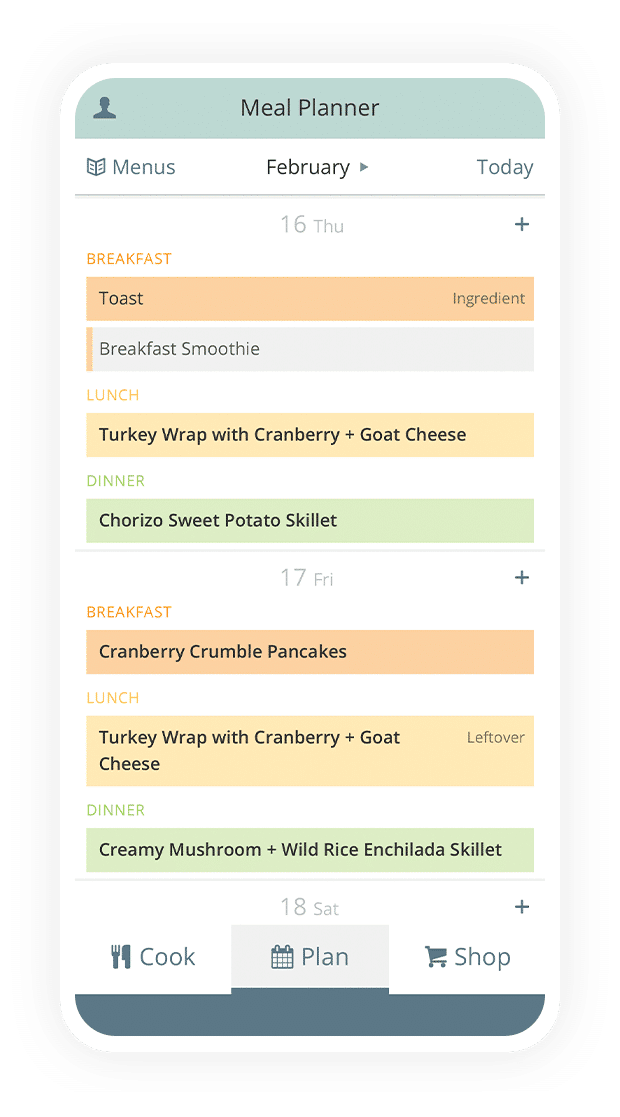This screenshot has height=1117, width=620.
Task: Open the leftover Turkey Wrap lunch
Action: pos(310,751)
